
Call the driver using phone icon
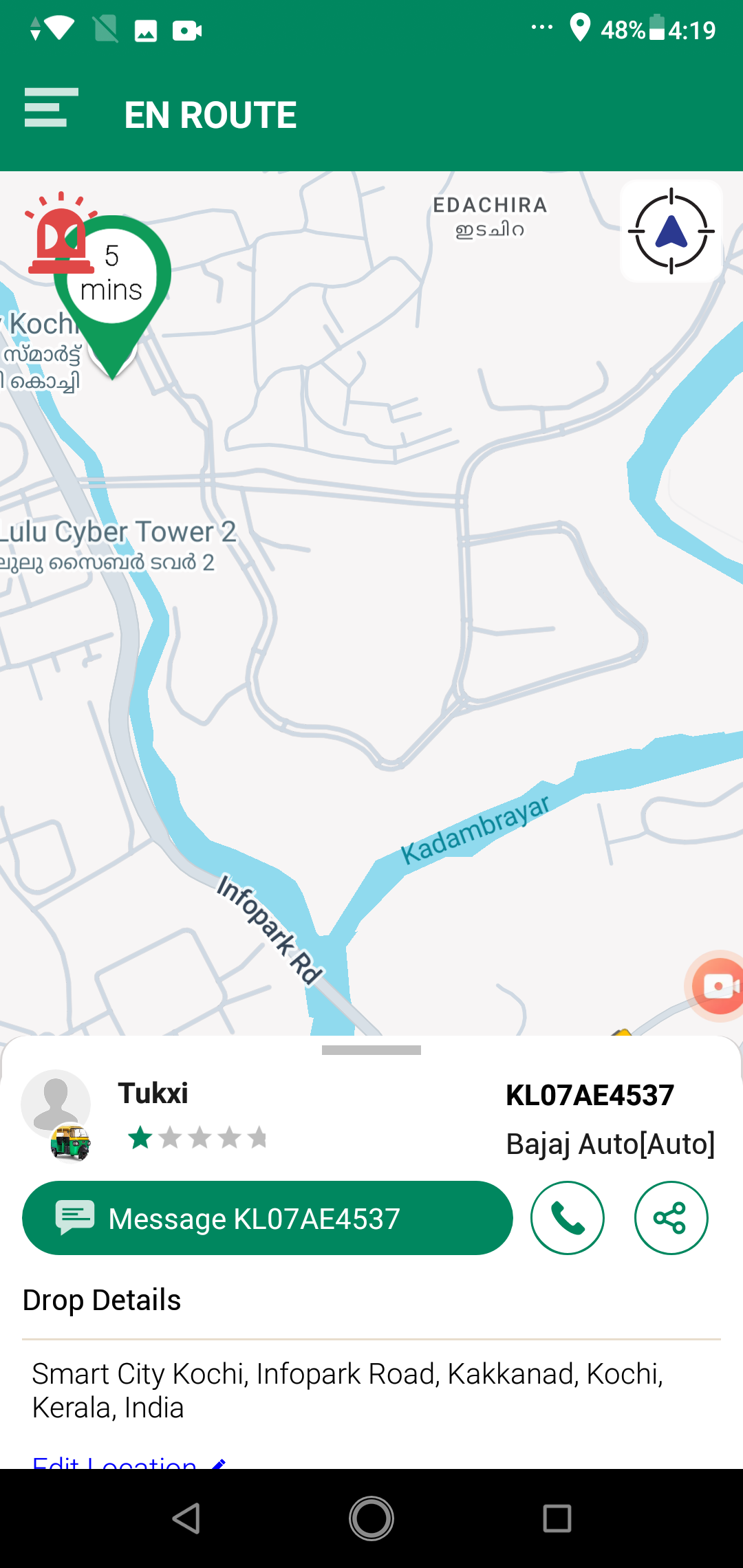pos(567,1218)
